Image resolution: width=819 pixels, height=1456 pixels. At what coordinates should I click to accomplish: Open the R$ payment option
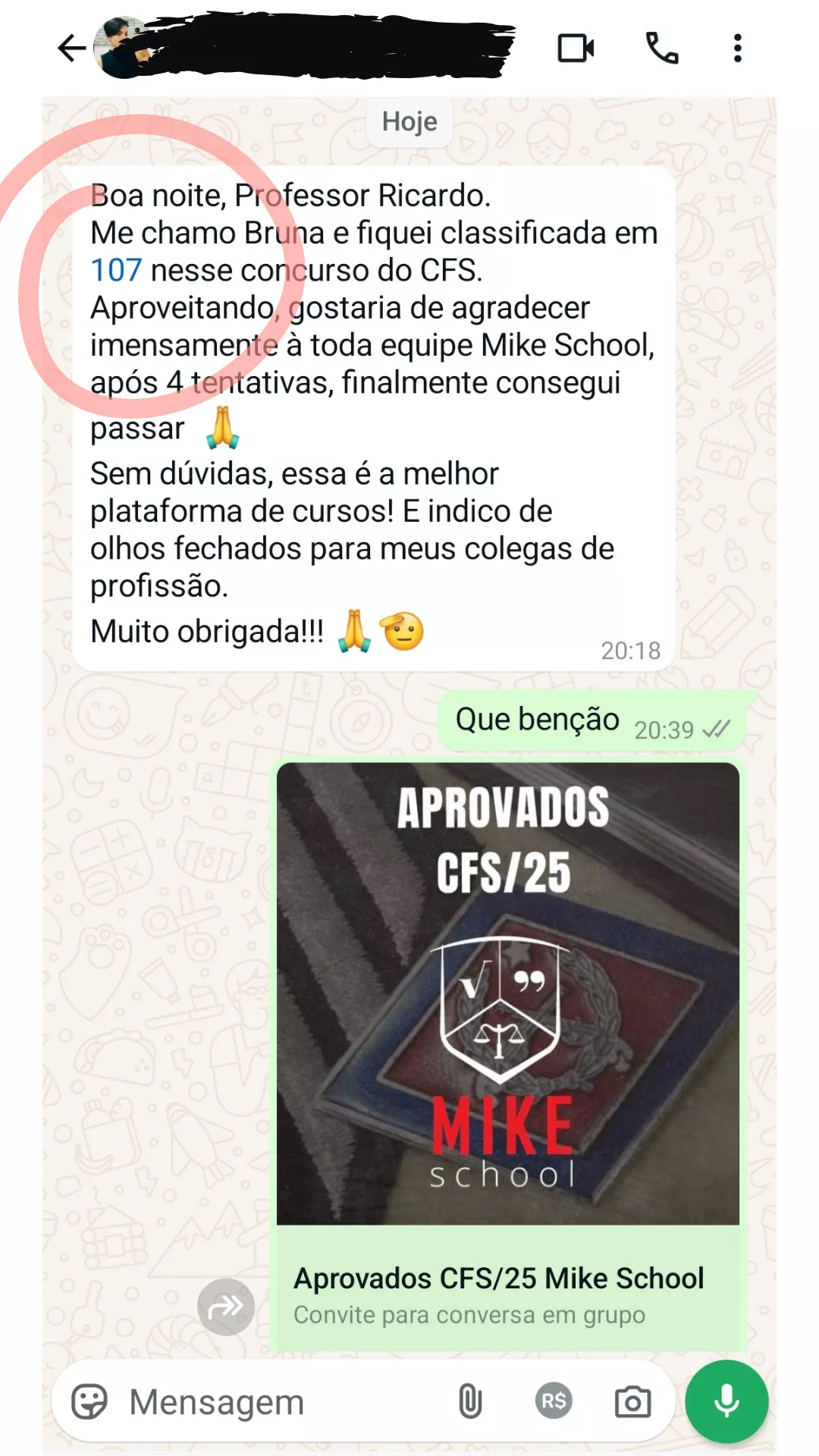point(554,1401)
